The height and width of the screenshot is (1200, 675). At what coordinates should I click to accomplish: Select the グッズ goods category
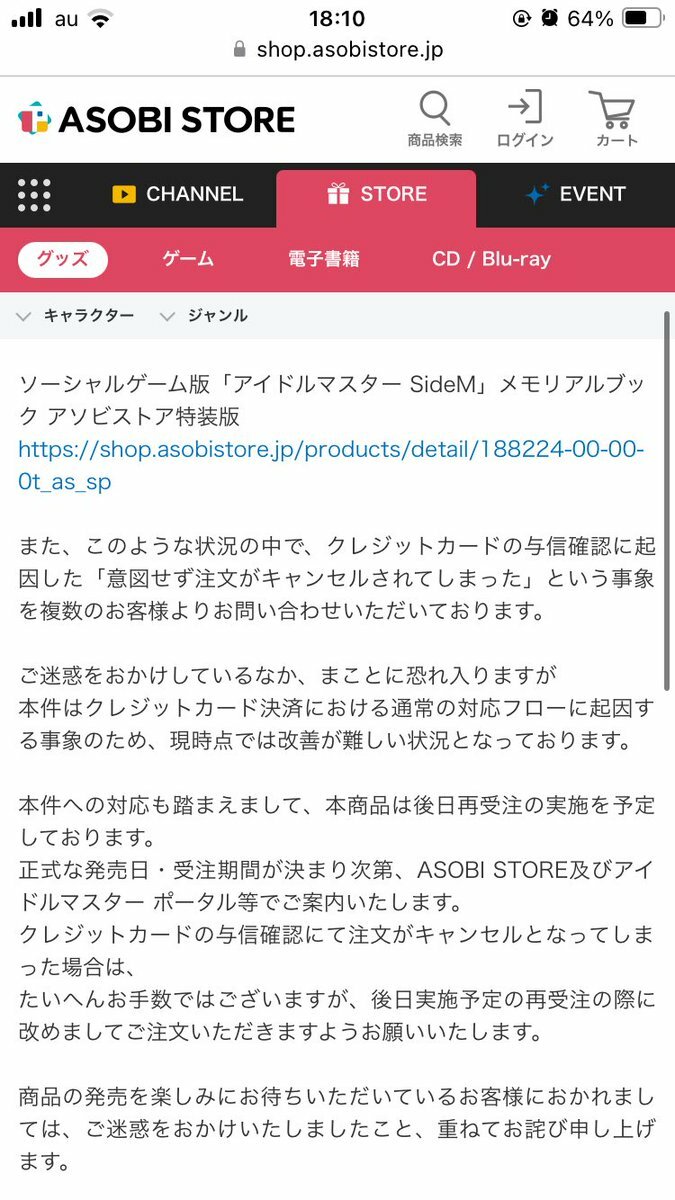(x=62, y=259)
